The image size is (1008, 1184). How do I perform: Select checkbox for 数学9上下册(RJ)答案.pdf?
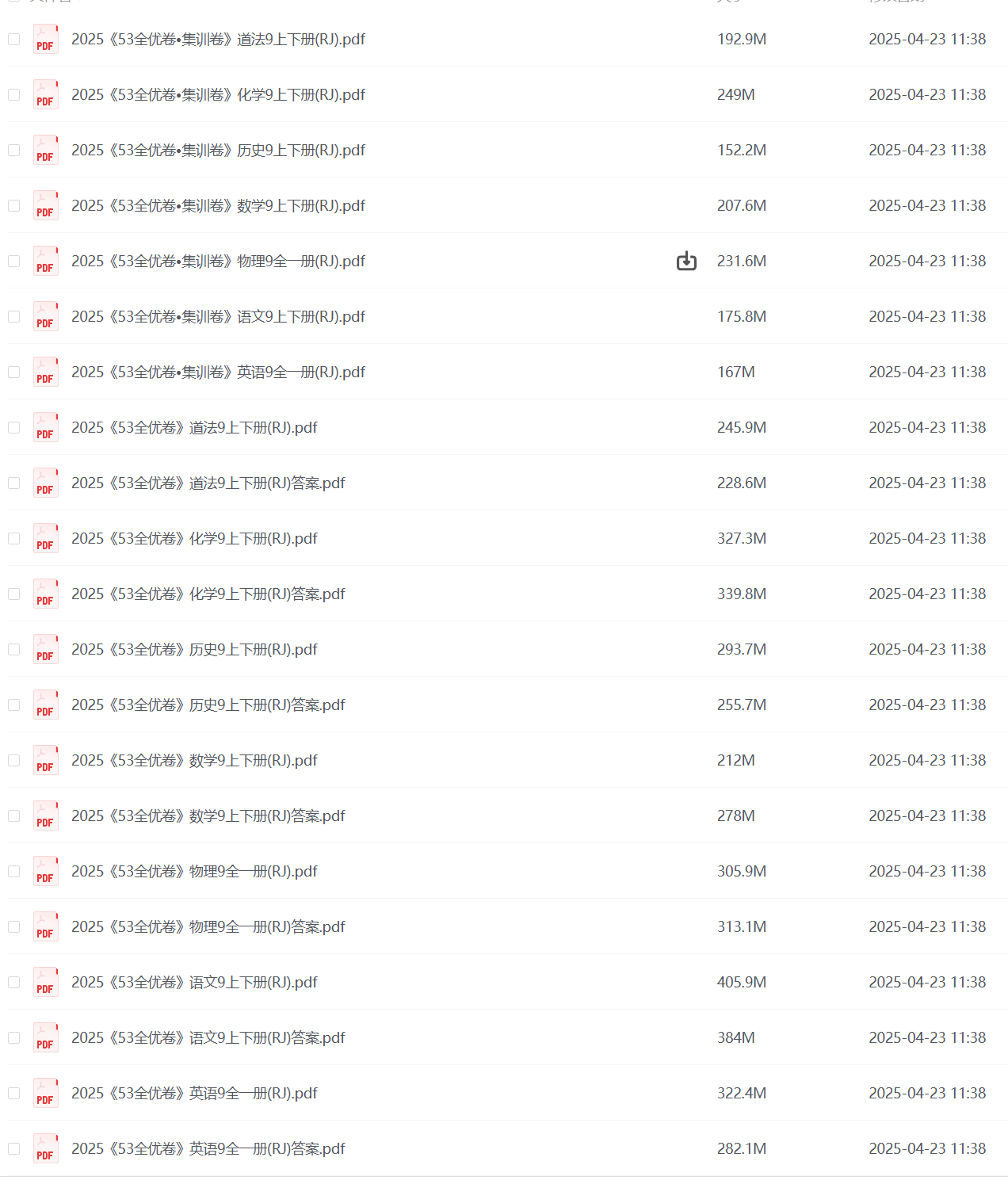(x=14, y=816)
